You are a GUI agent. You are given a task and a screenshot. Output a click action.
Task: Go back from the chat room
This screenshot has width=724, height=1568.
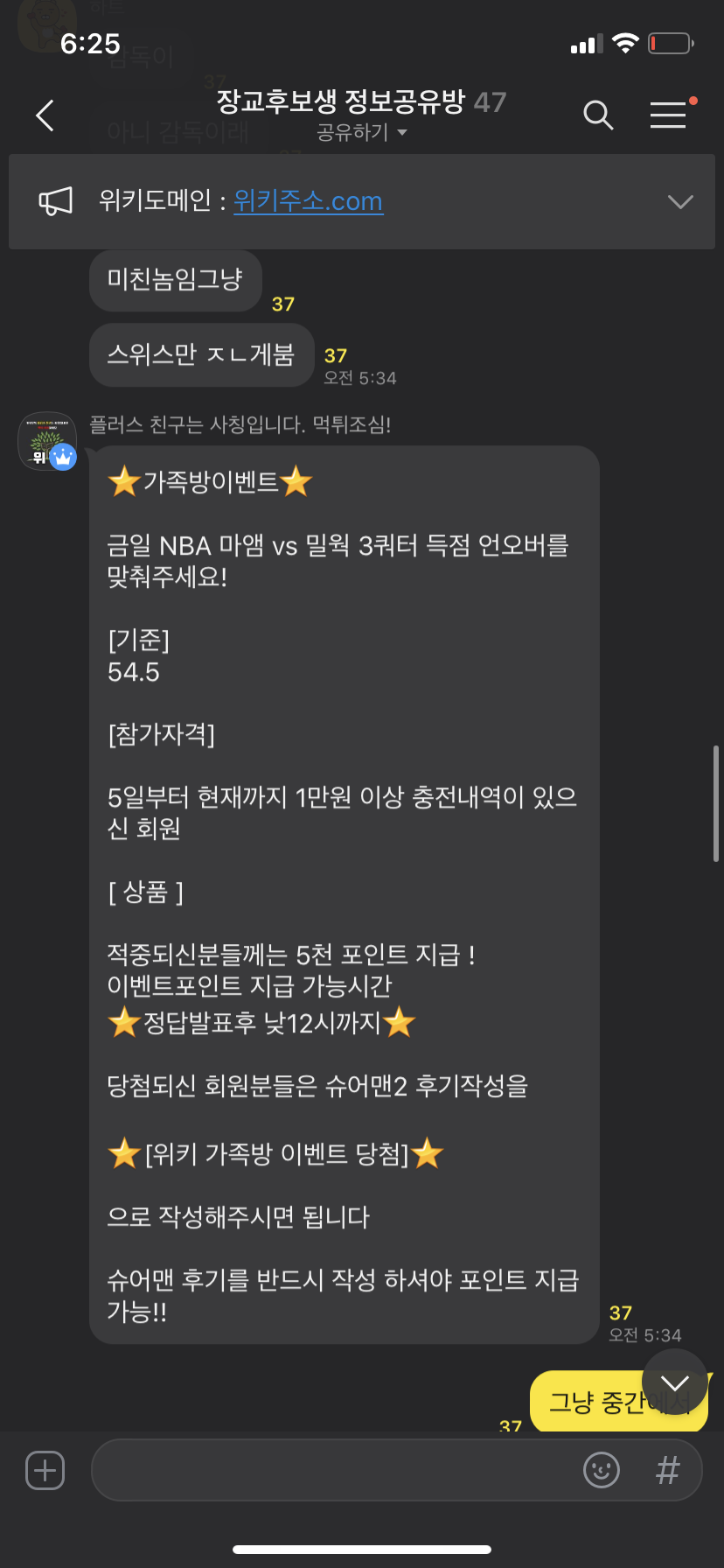tap(45, 115)
